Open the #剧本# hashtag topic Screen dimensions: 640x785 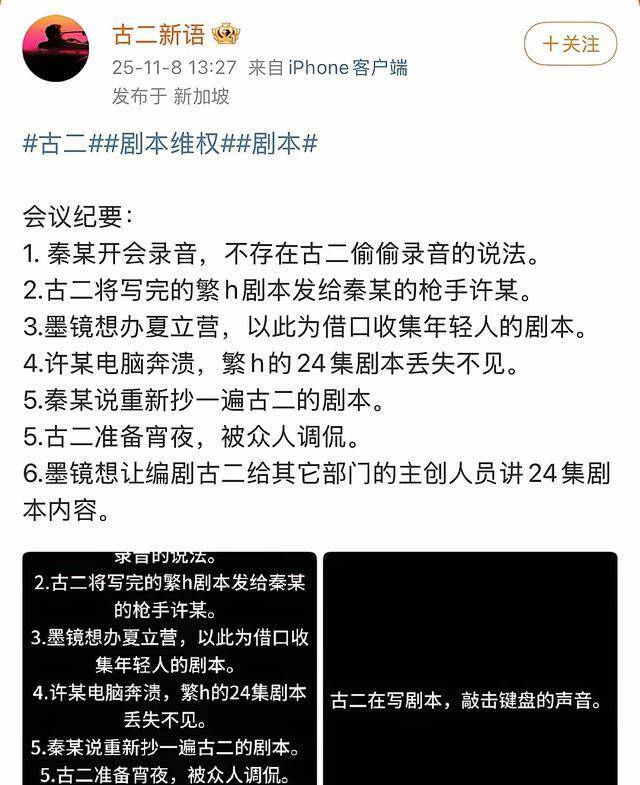tap(275, 144)
